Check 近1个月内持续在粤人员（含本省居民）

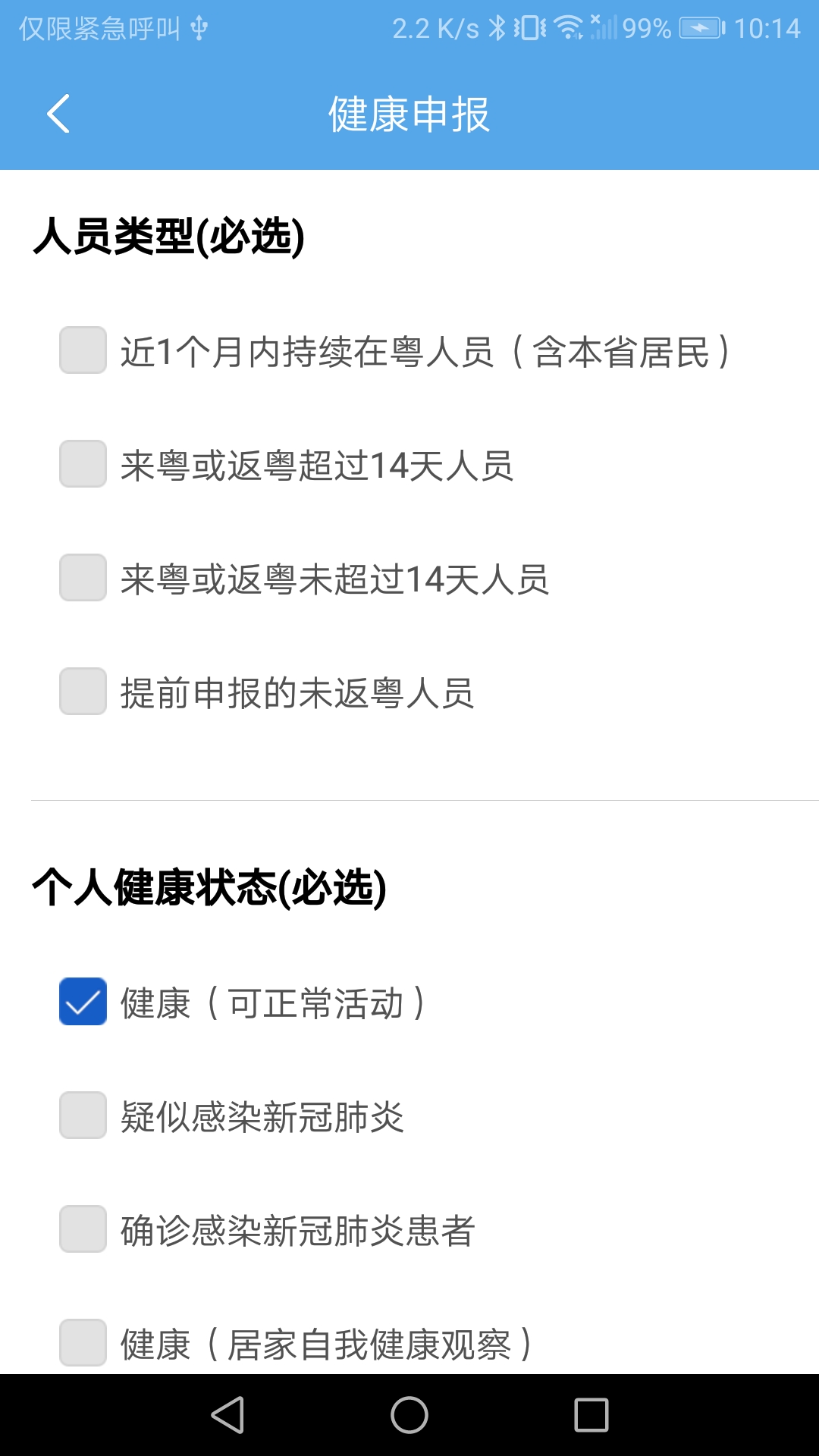click(81, 350)
